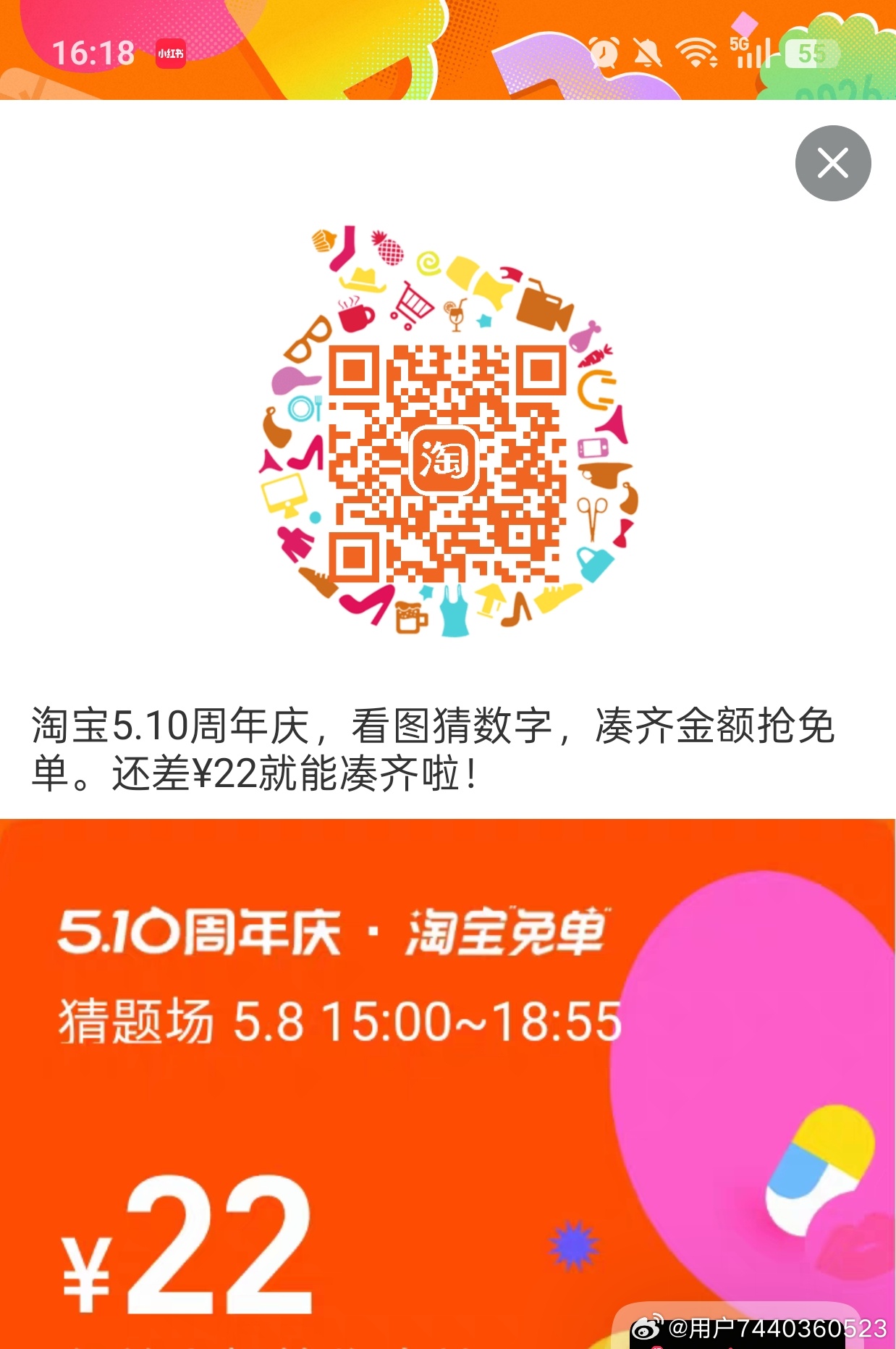This screenshot has width=896, height=1349.
Task: Dismiss the Taobao QR code share popup
Action: (833, 163)
